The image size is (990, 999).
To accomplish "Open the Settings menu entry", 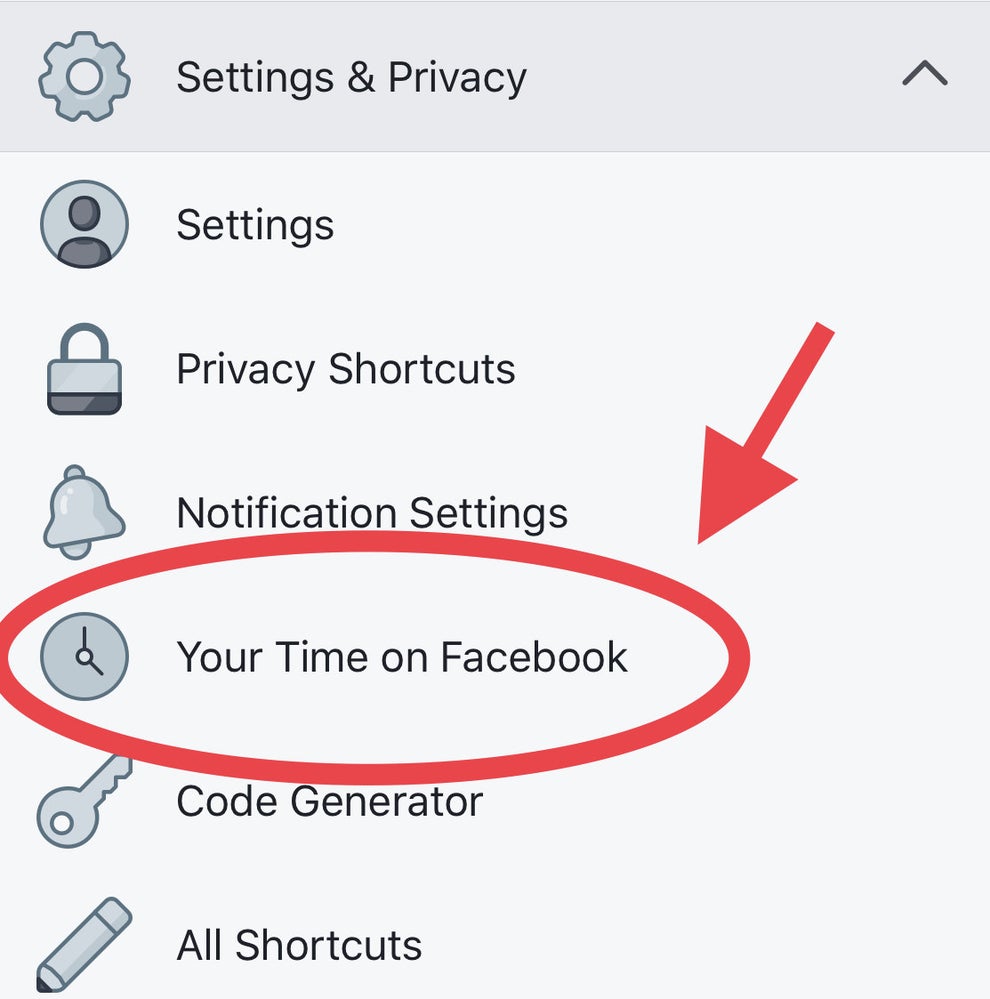I will point(255,224).
